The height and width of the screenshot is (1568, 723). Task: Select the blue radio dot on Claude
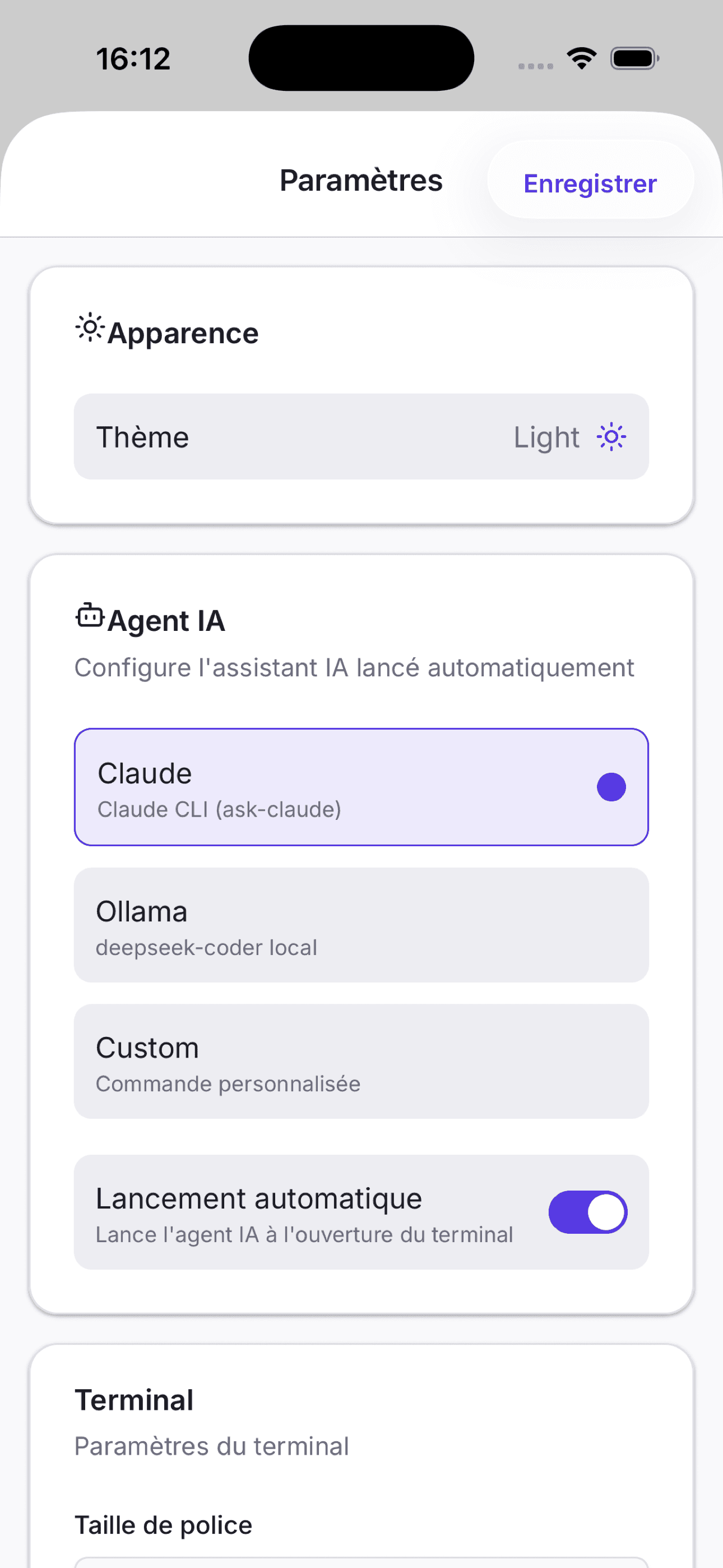click(611, 786)
